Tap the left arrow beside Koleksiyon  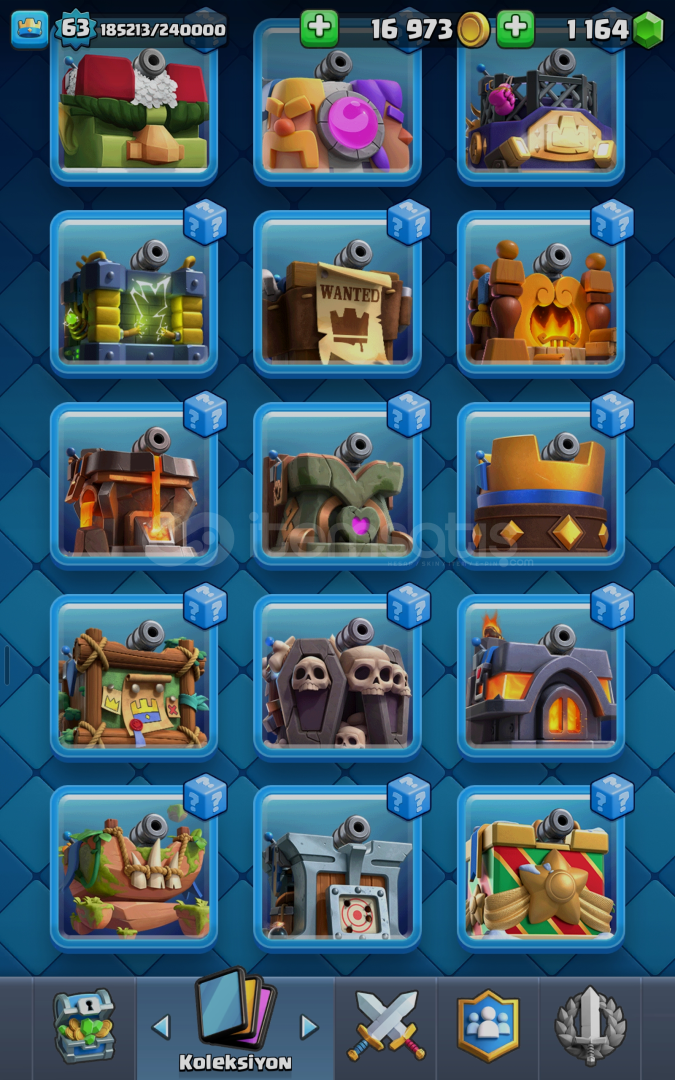click(x=160, y=1026)
